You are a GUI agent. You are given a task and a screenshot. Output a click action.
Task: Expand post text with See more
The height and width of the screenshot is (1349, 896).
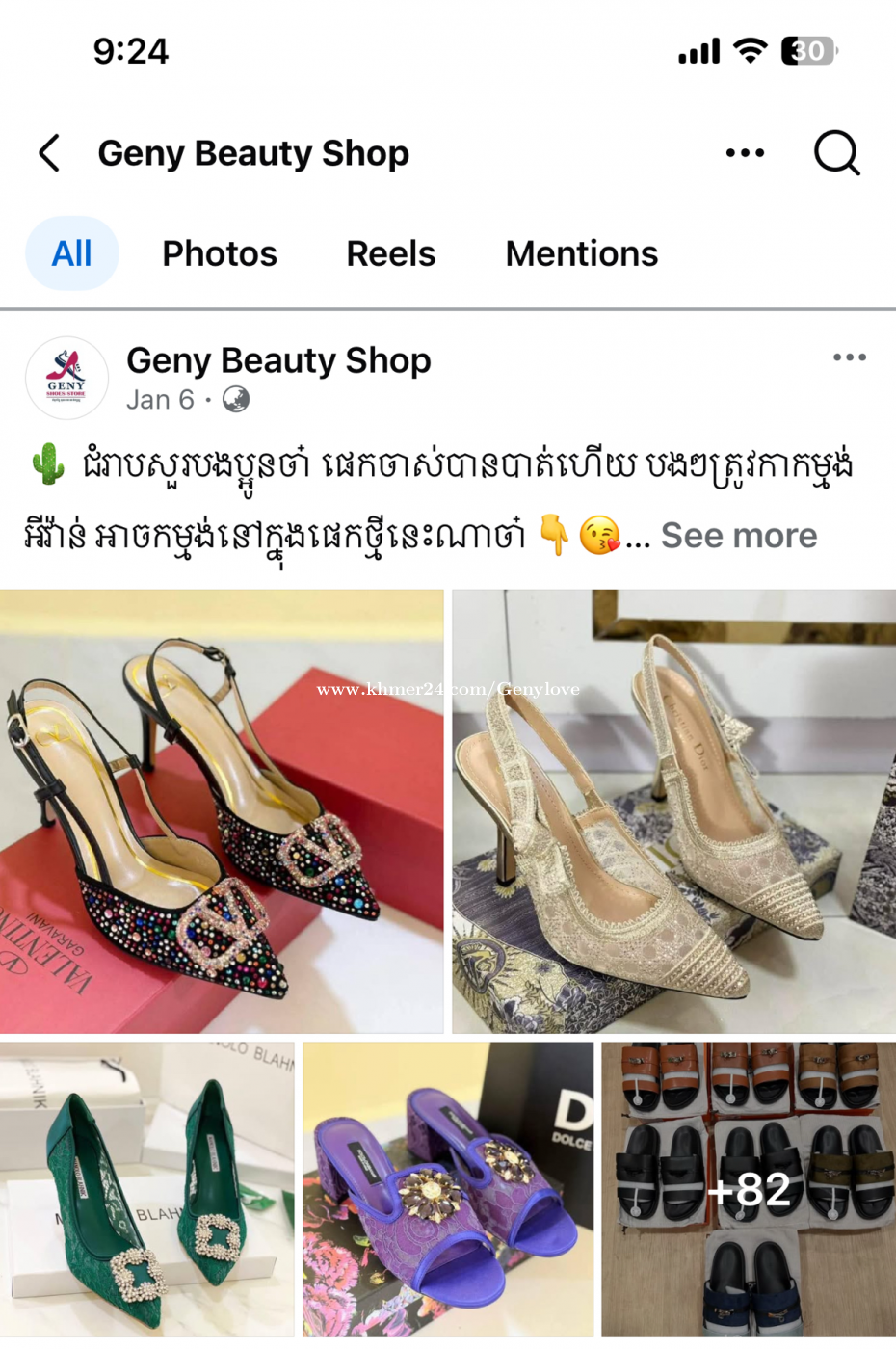pyautogui.click(x=738, y=536)
